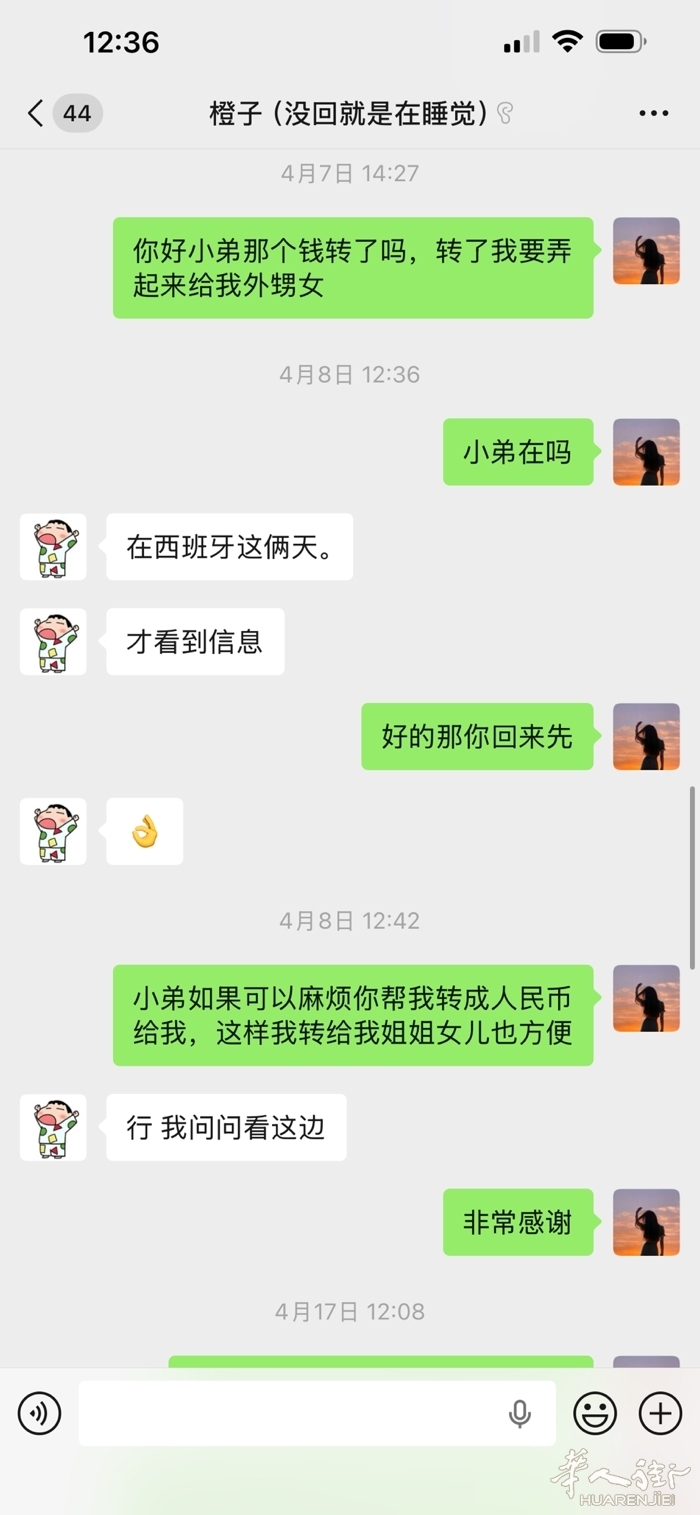Open the emoji sticker panel

[595, 1413]
